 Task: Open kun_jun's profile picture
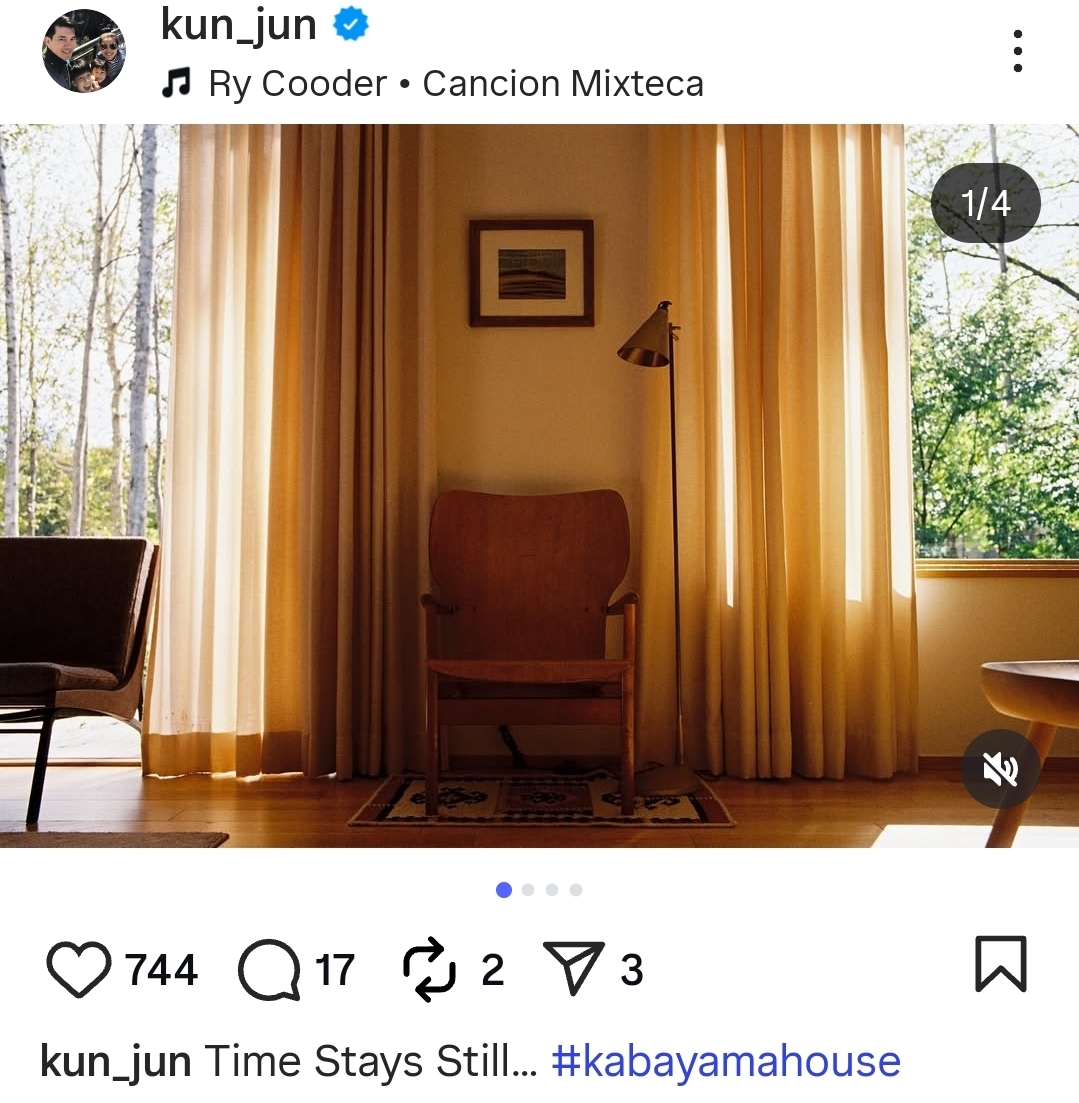point(84,51)
